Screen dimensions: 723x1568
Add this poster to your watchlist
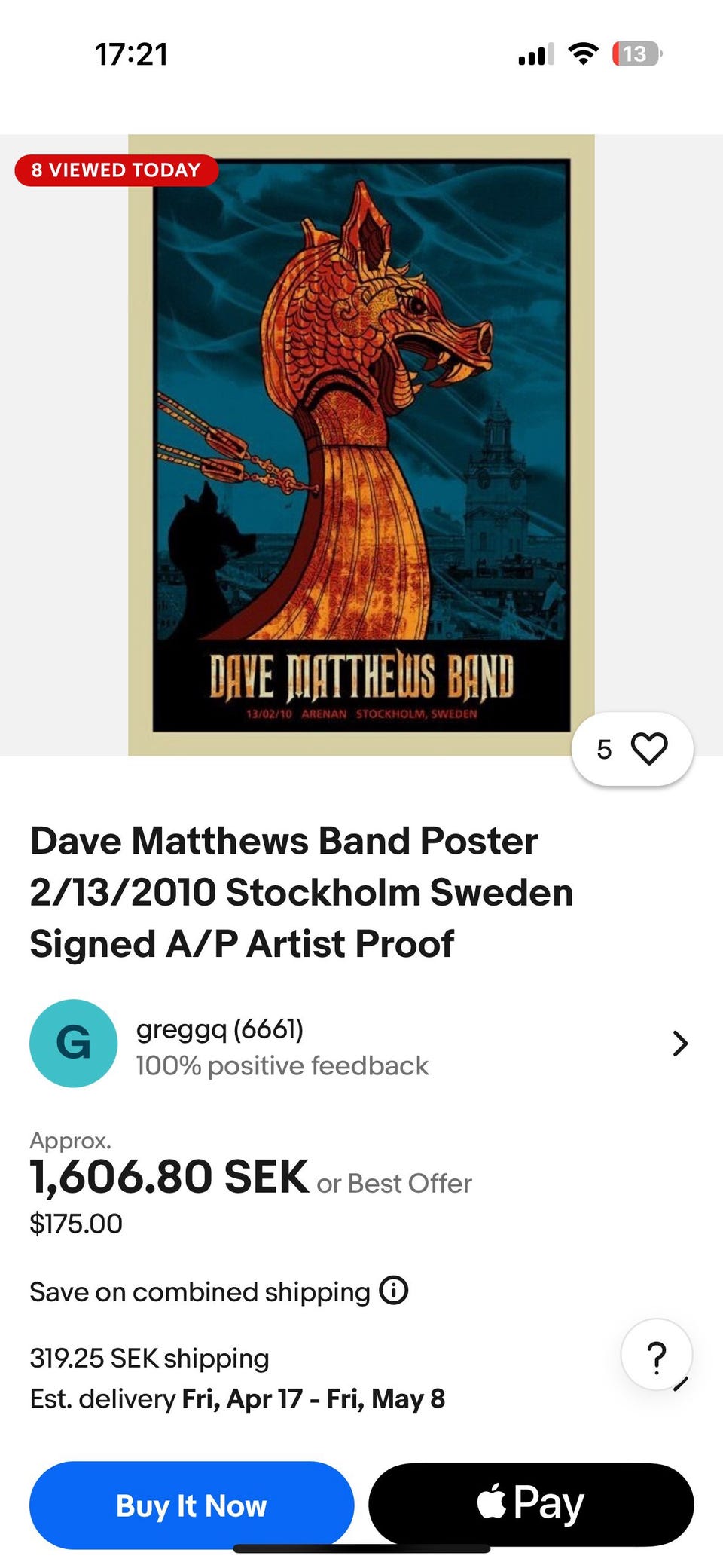point(648,748)
